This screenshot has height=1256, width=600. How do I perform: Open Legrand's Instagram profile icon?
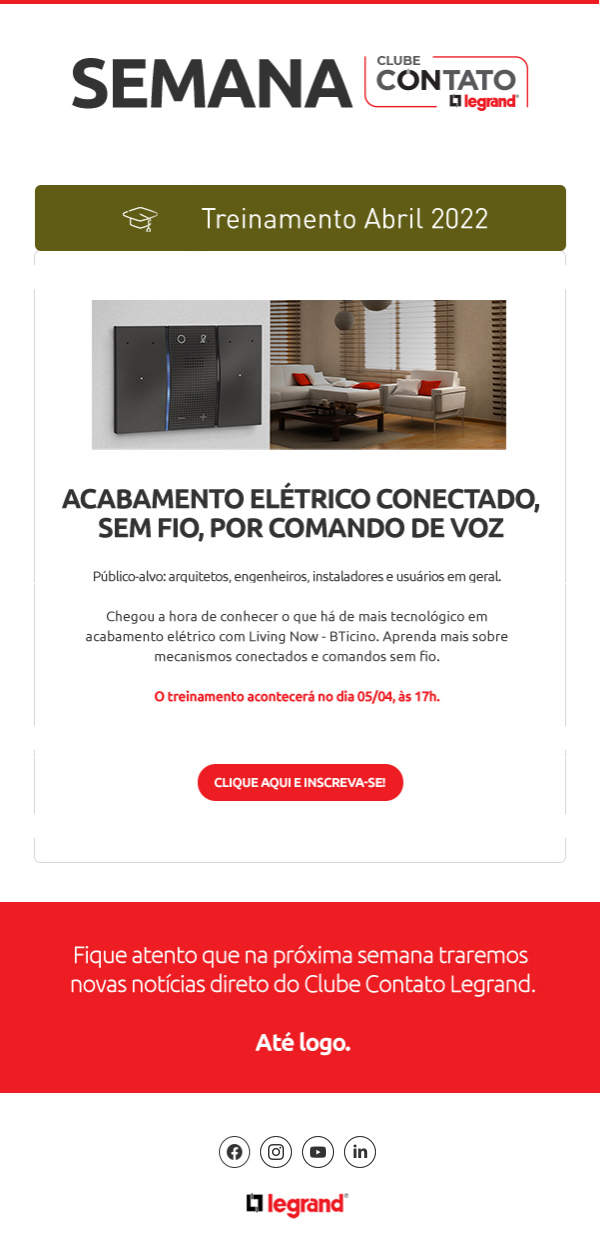click(x=276, y=1152)
